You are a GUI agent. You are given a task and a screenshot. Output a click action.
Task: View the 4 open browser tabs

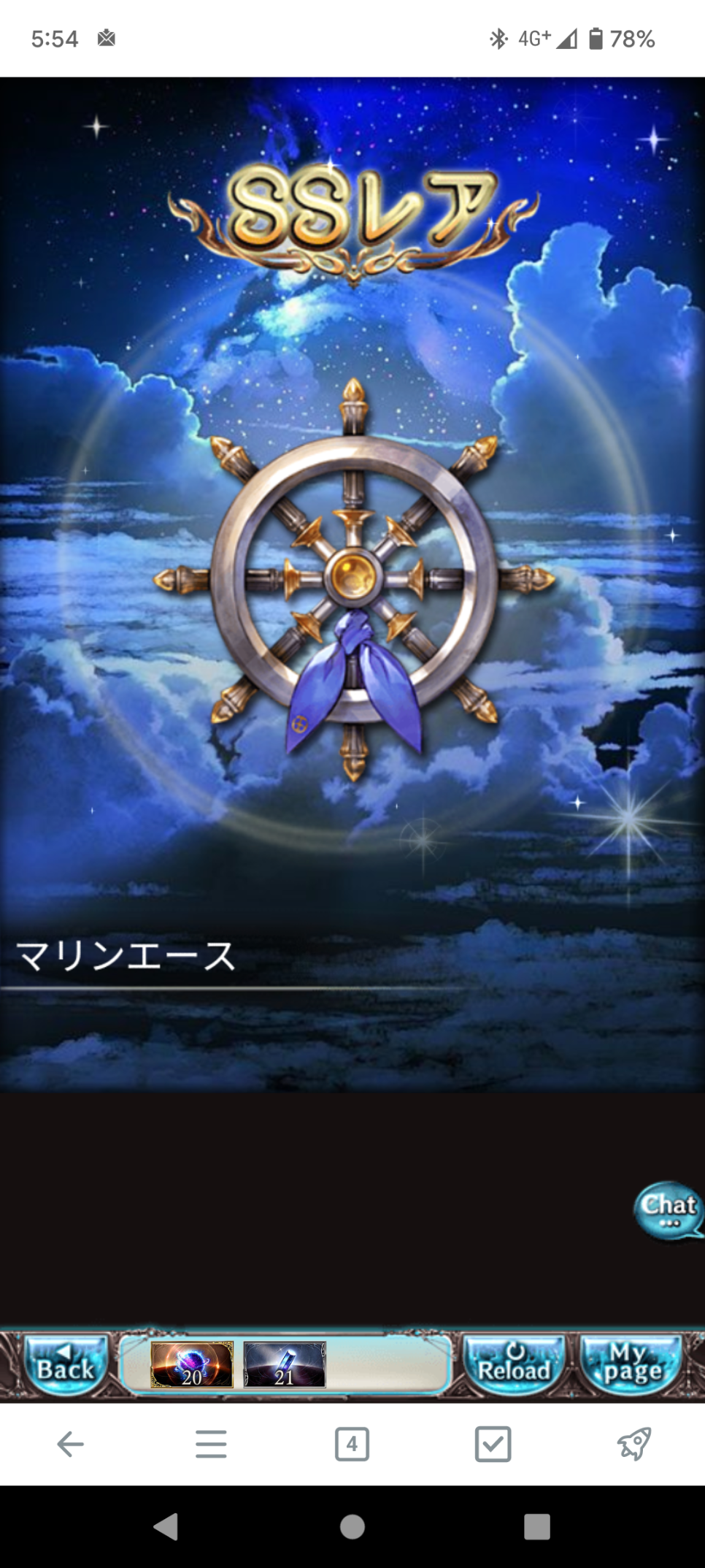point(352,1444)
